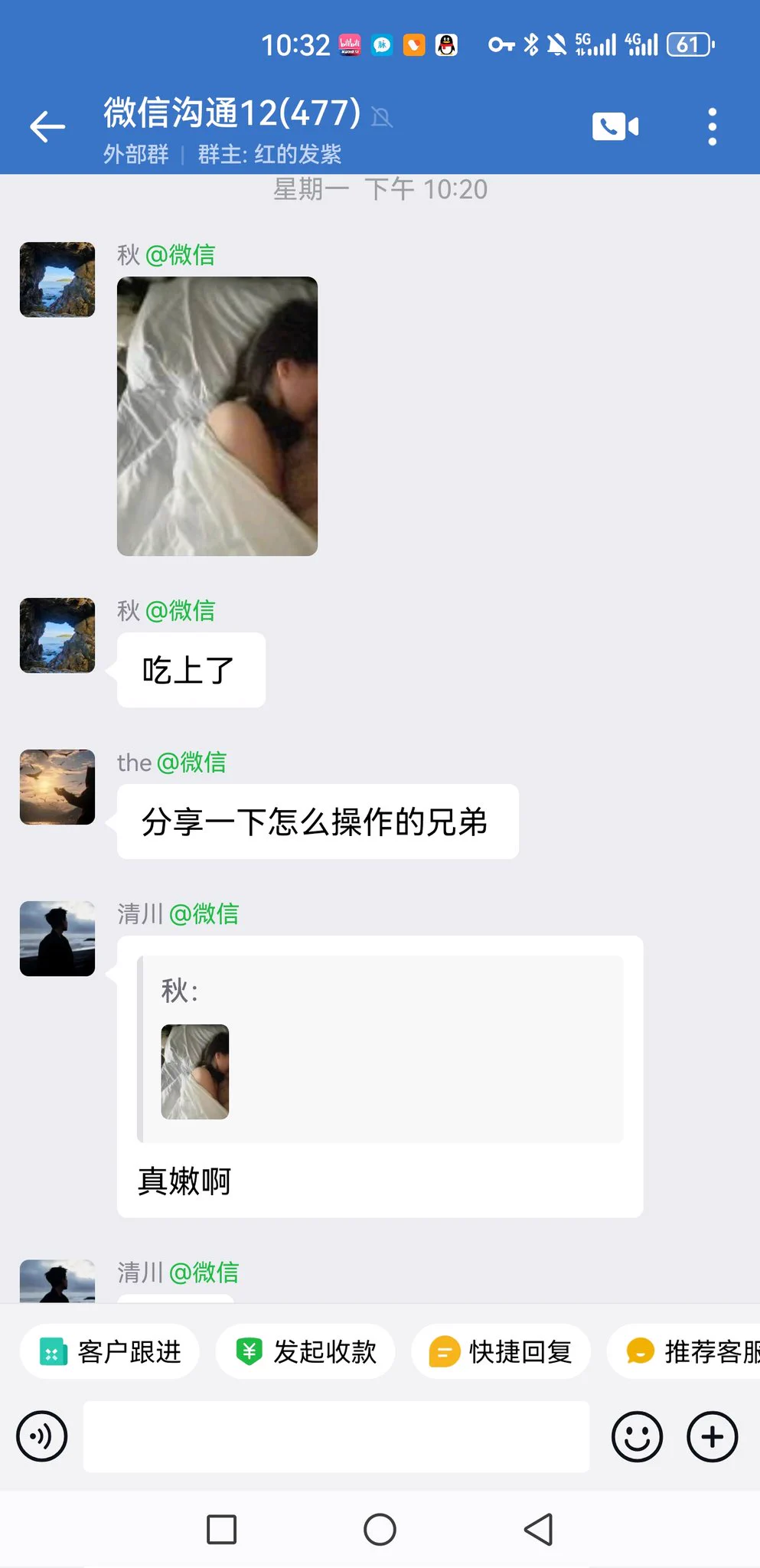Open the emoji picker
Viewport: 760px width, 1568px height.
coord(637,1437)
